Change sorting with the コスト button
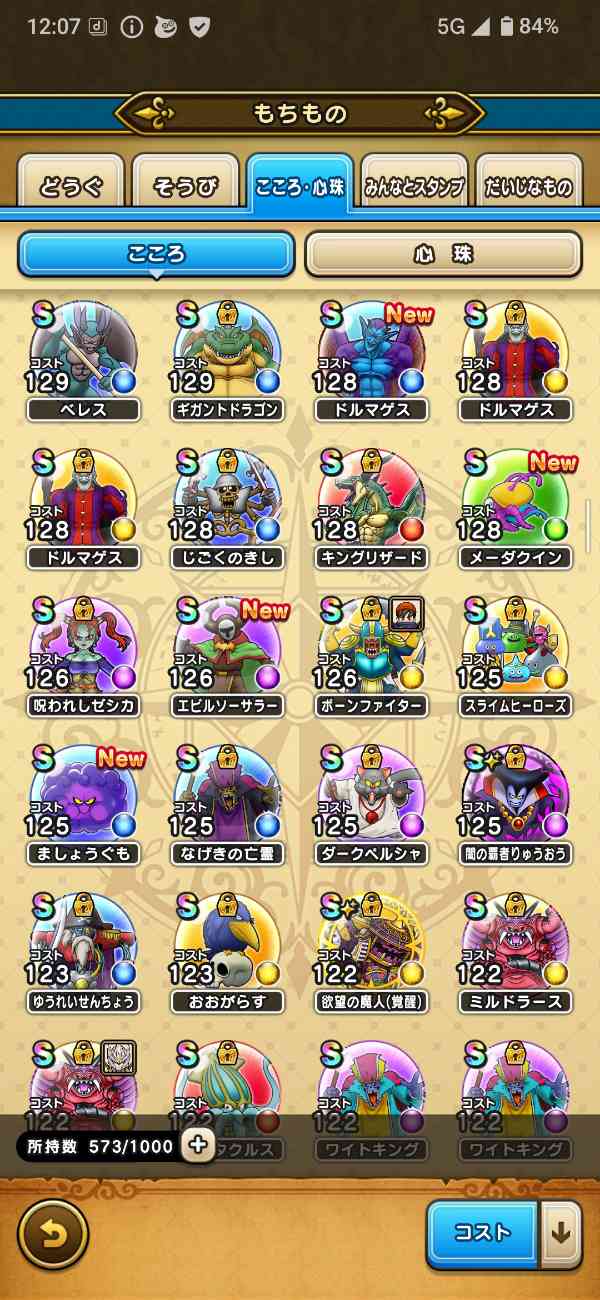Viewport: 600px width, 1300px height. [x=483, y=1233]
